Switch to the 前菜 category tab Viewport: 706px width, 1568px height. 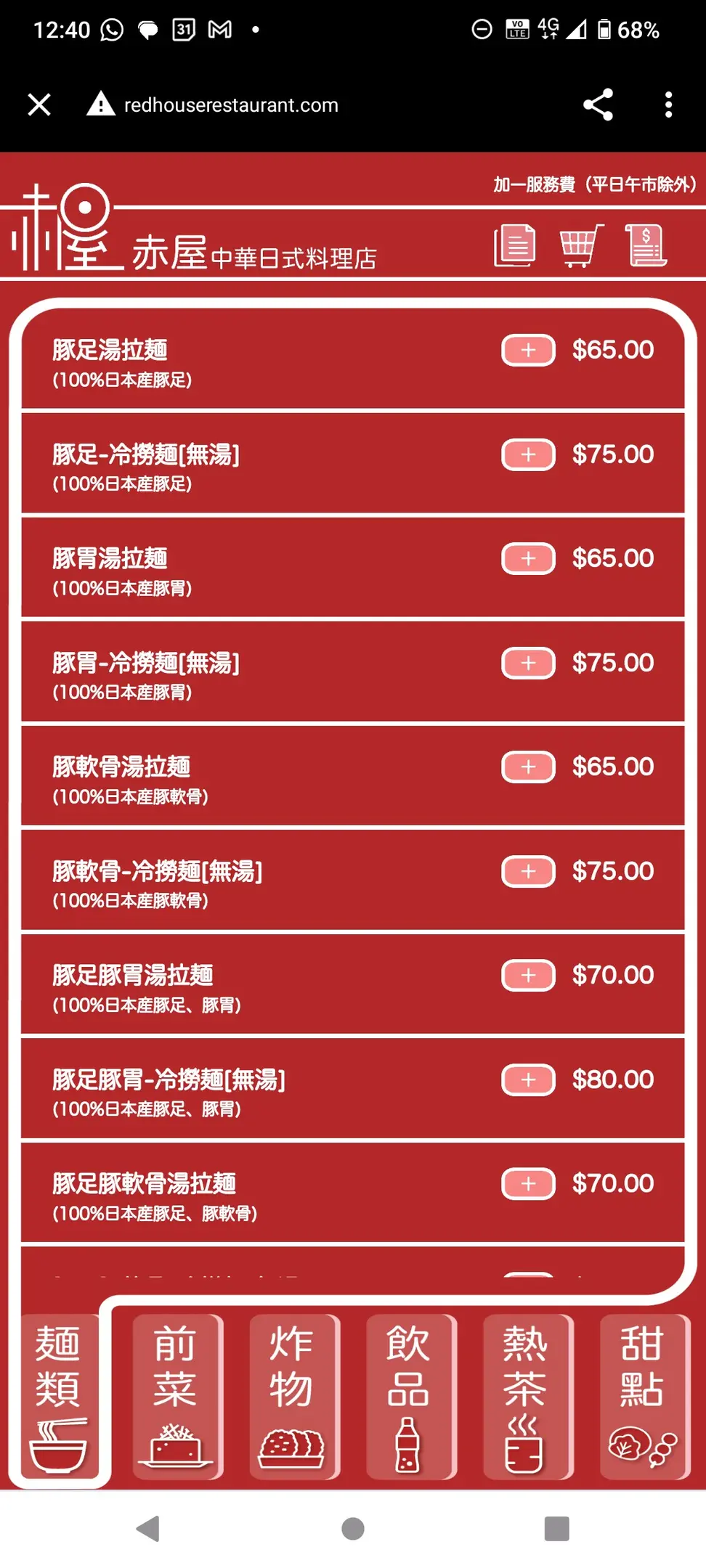(176, 1396)
